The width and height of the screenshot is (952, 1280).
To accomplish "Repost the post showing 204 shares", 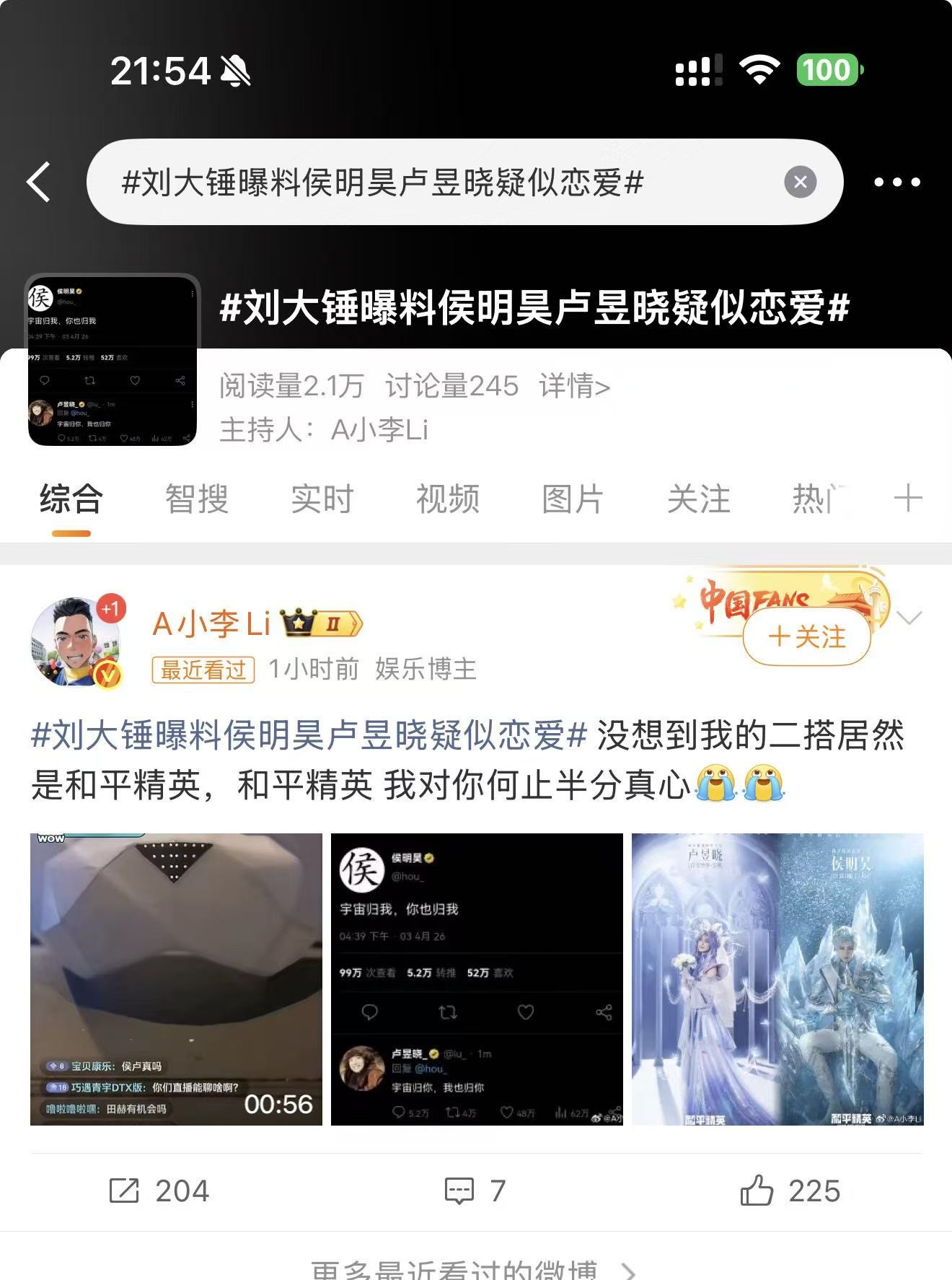I will [159, 1191].
